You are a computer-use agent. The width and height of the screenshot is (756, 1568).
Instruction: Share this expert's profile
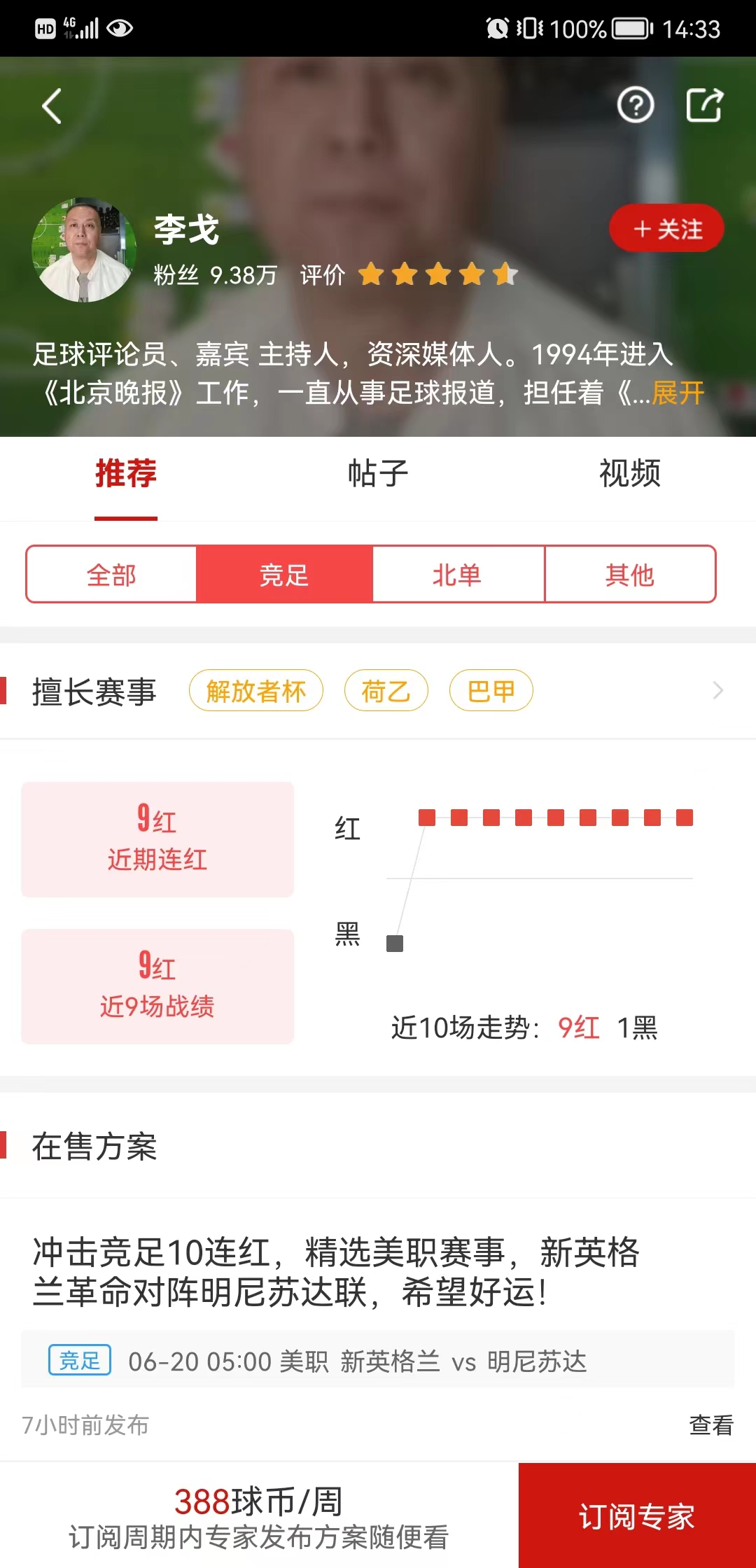(703, 106)
